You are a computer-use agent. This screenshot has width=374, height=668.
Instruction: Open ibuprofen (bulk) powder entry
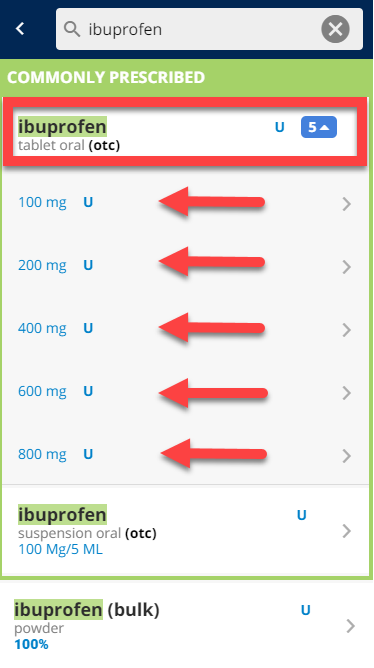187,625
